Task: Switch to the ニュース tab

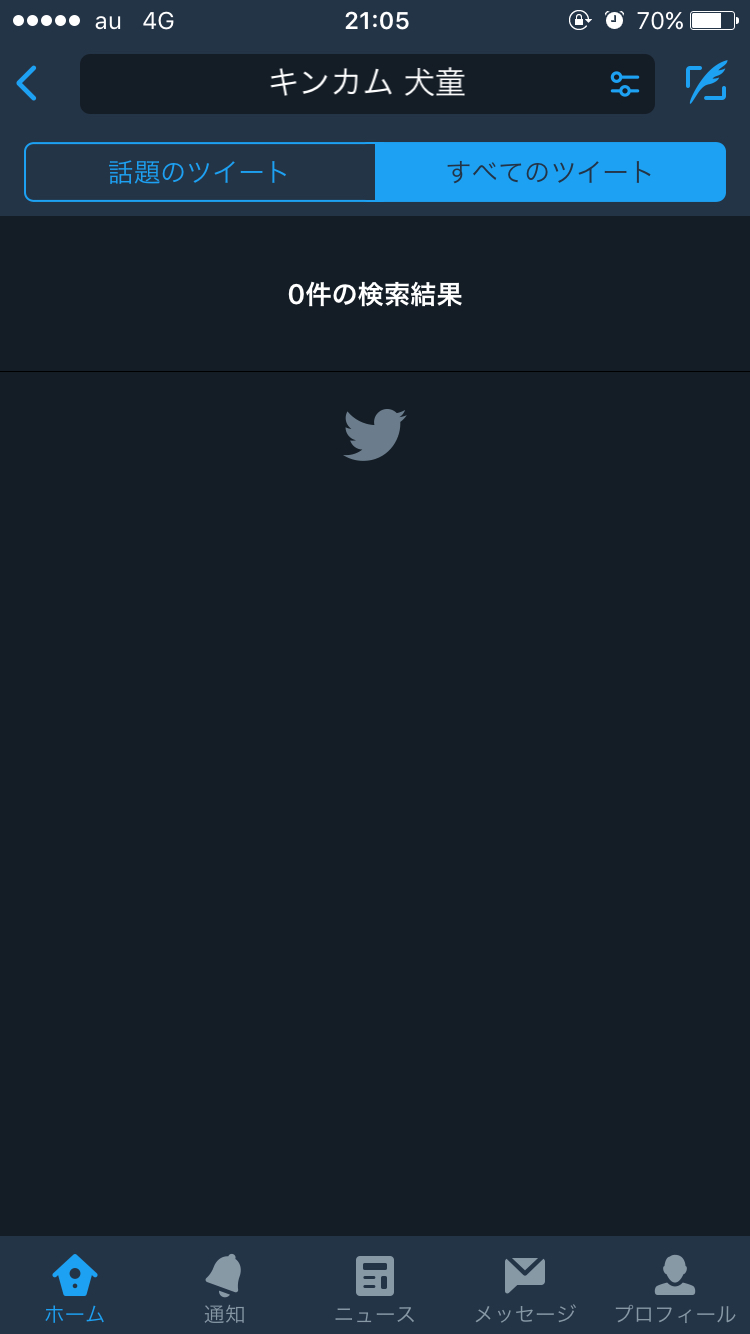Action: click(x=375, y=1289)
